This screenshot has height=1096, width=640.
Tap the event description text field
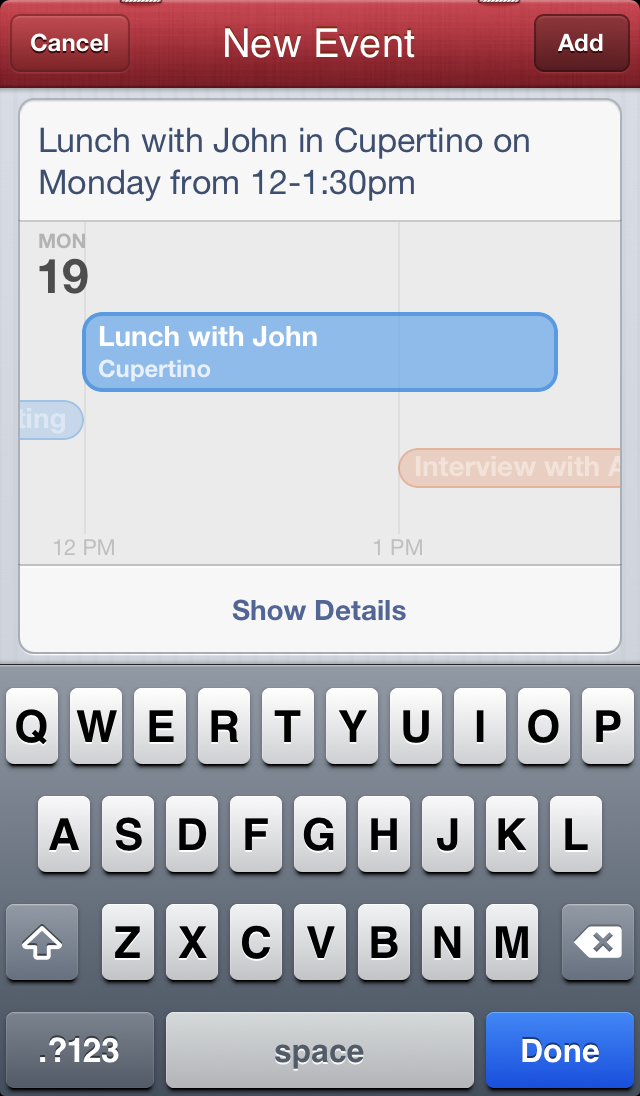(320, 162)
